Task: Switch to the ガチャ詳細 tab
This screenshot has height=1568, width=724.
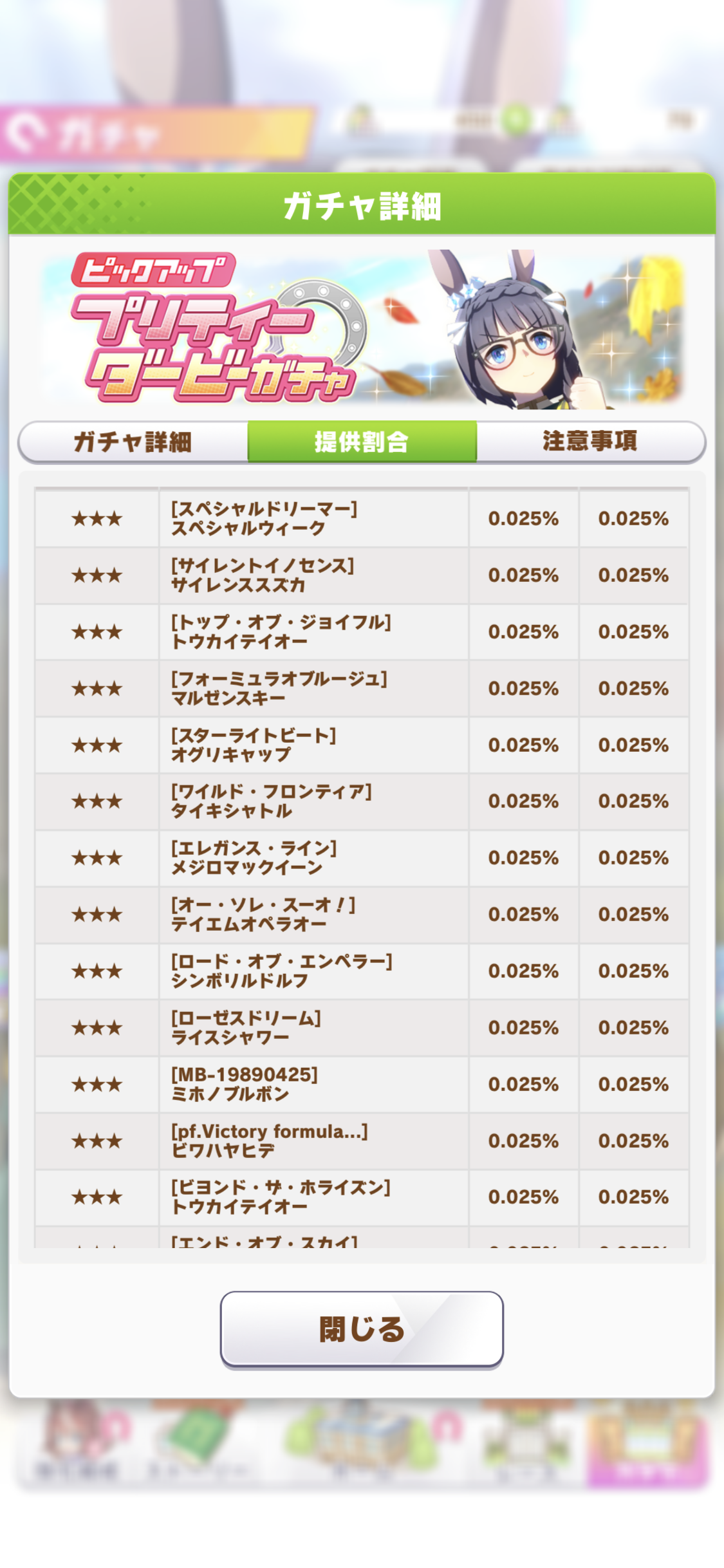Action: point(133,442)
